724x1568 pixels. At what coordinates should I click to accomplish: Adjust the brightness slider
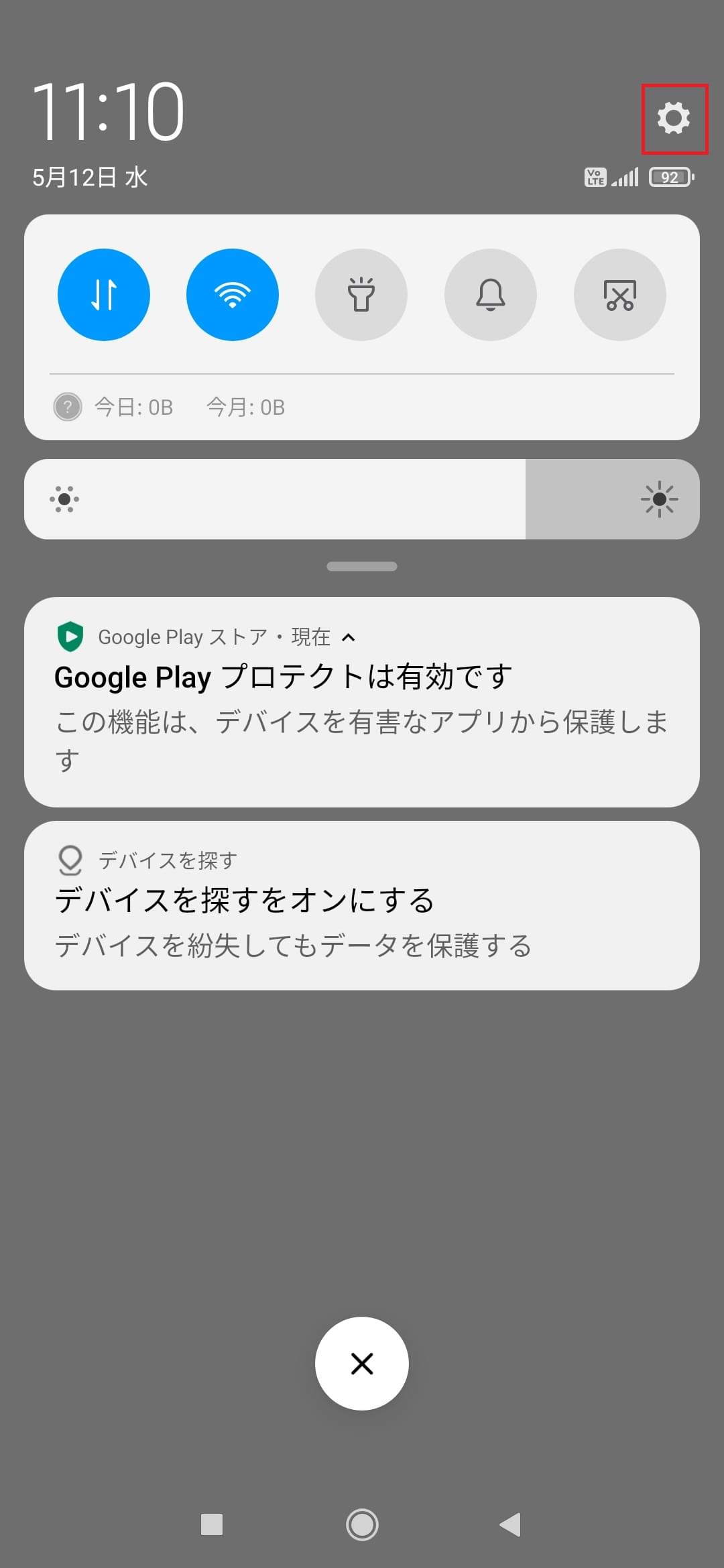[362, 499]
